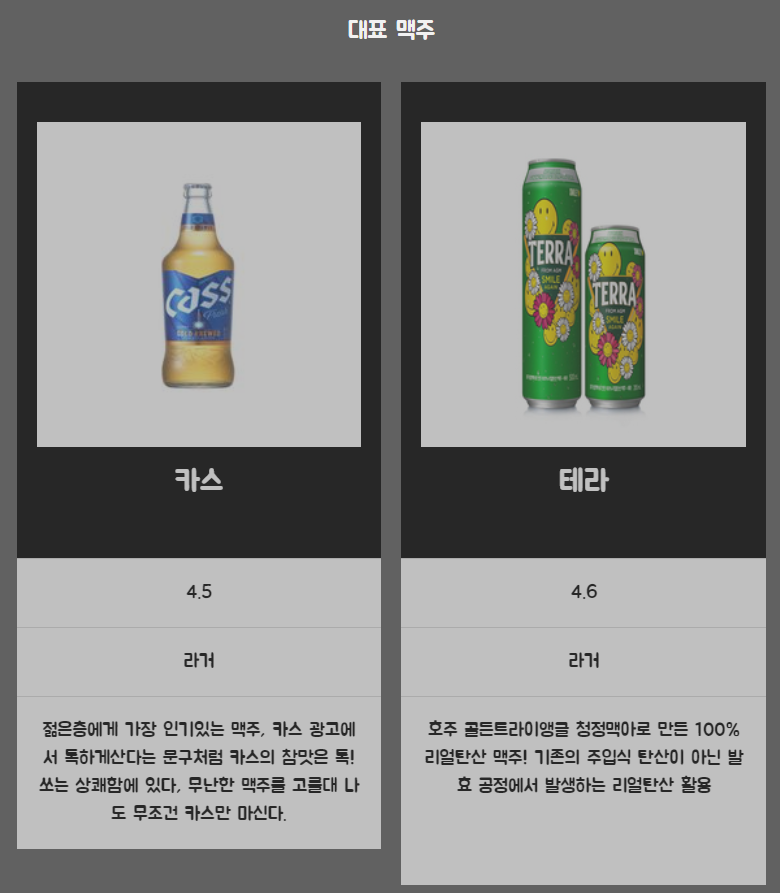Open the 테라 beer title link
This screenshot has height=893, width=780.
click(x=583, y=480)
